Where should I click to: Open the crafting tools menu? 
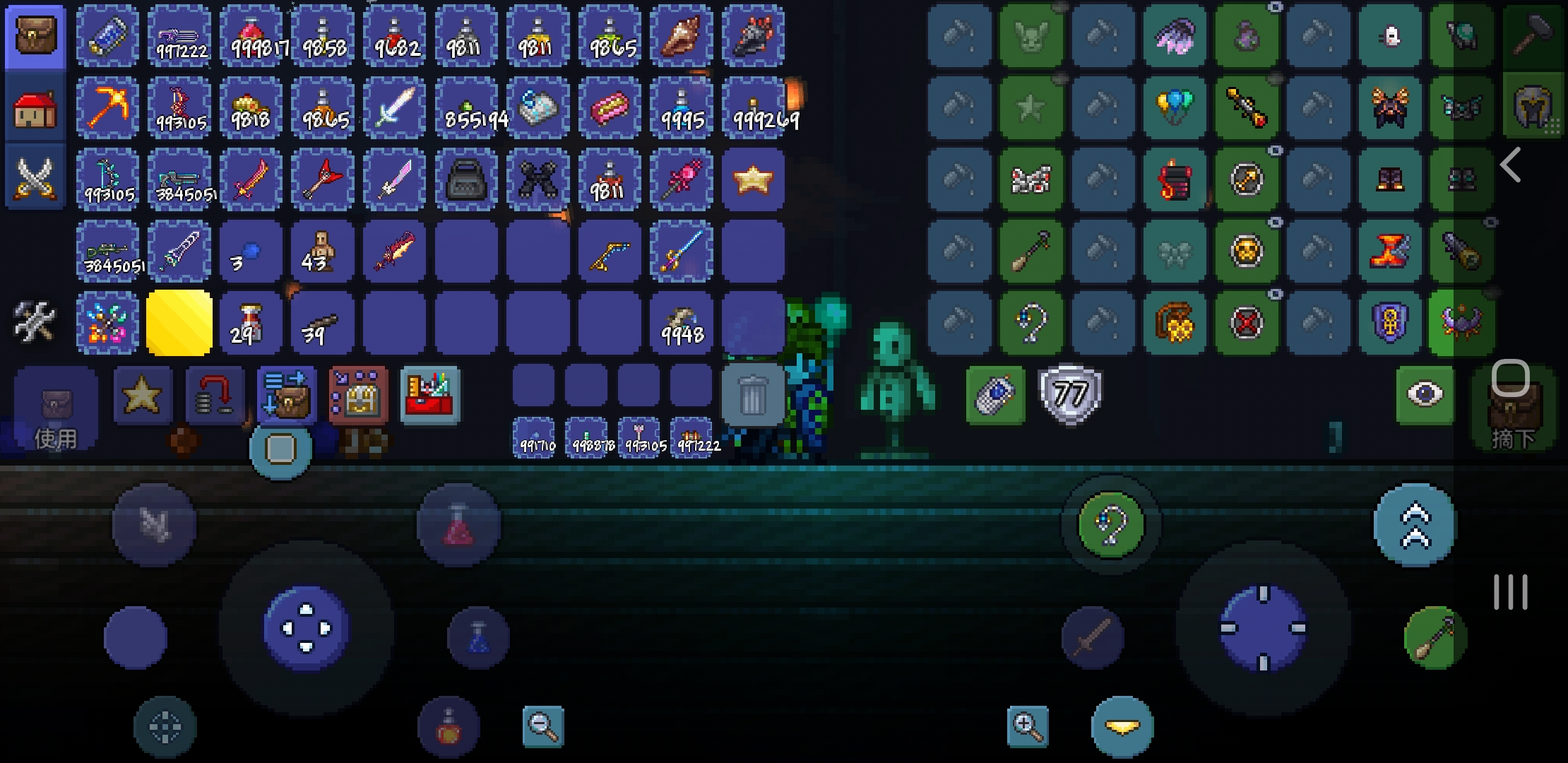click(x=34, y=321)
